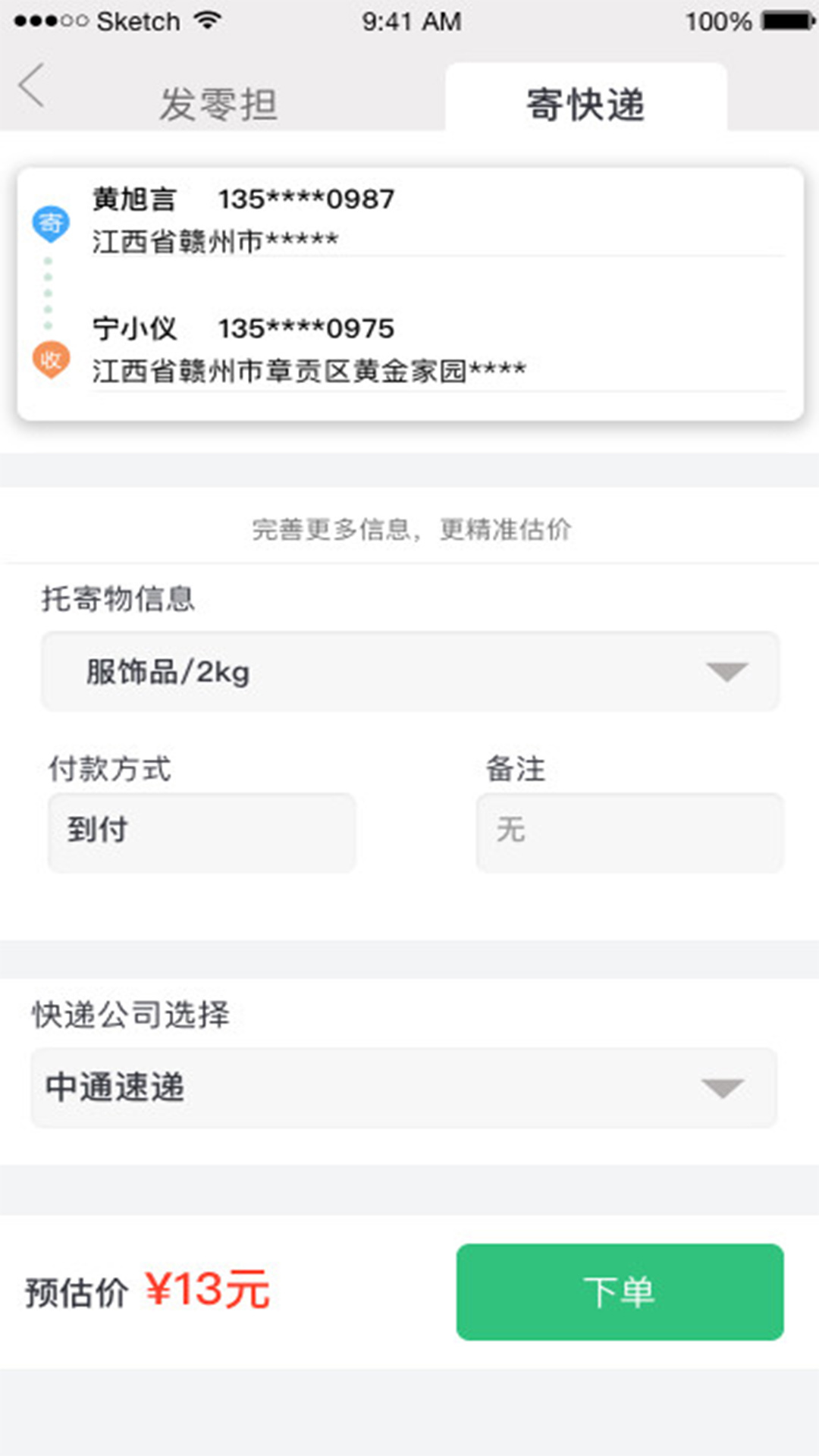The image size is (819, 1456).
Task: Go back using the top-left arrow
Action: click(x=32, y=85)
